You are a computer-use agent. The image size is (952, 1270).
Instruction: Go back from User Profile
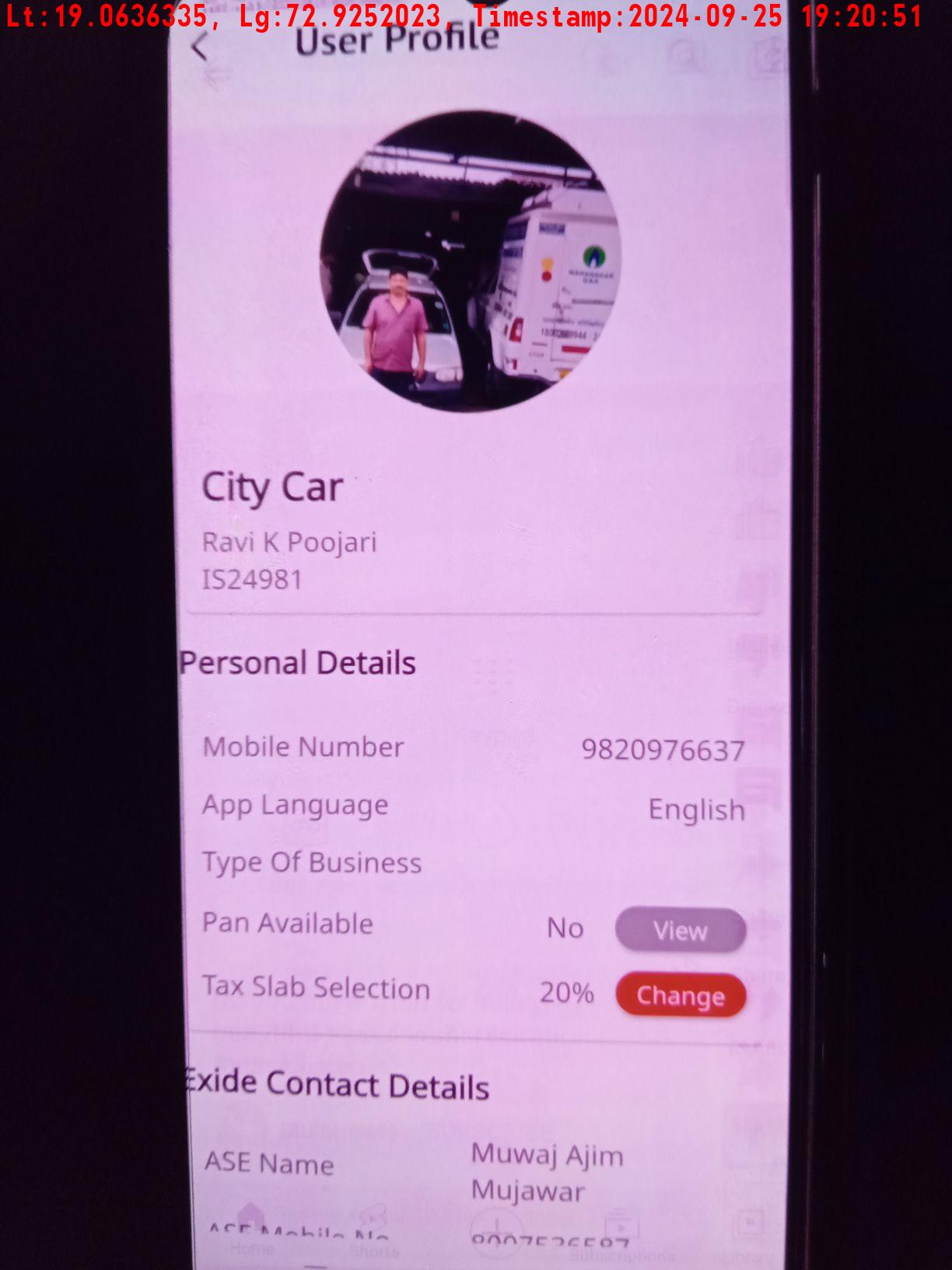(200, 47)
